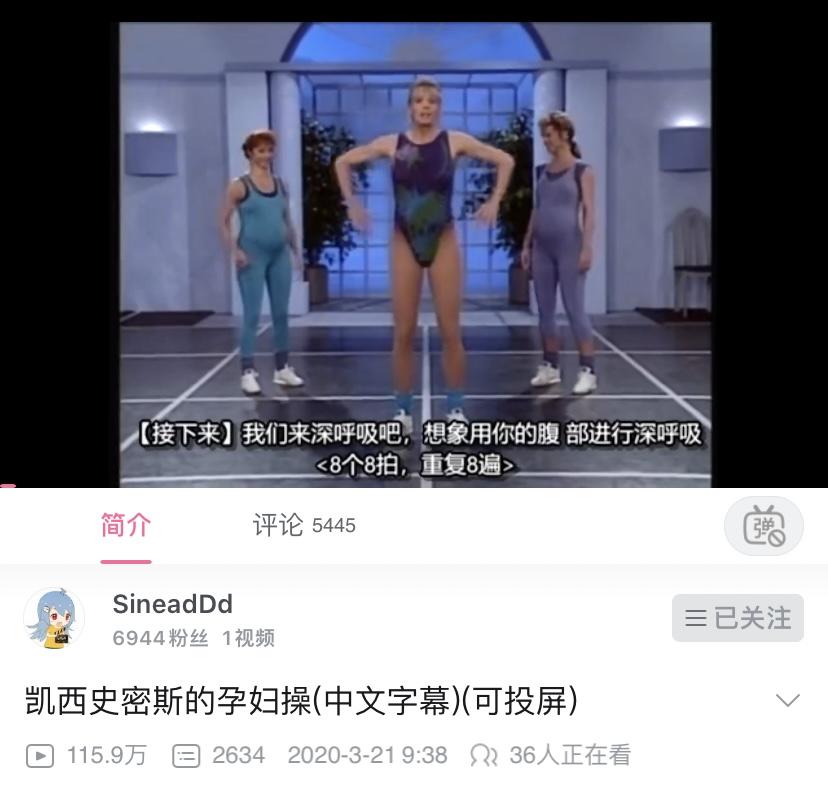The image size is (828, 793).
Task: Switch to the 简介 tab
Action: 126,525
